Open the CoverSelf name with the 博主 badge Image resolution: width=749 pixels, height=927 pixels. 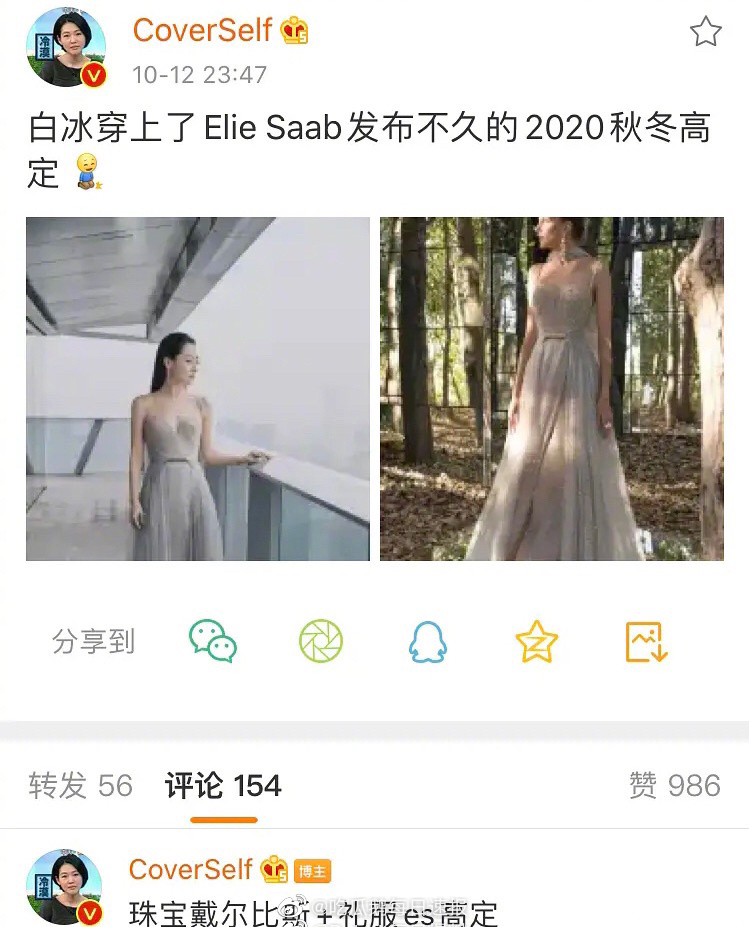pos(191,869)
